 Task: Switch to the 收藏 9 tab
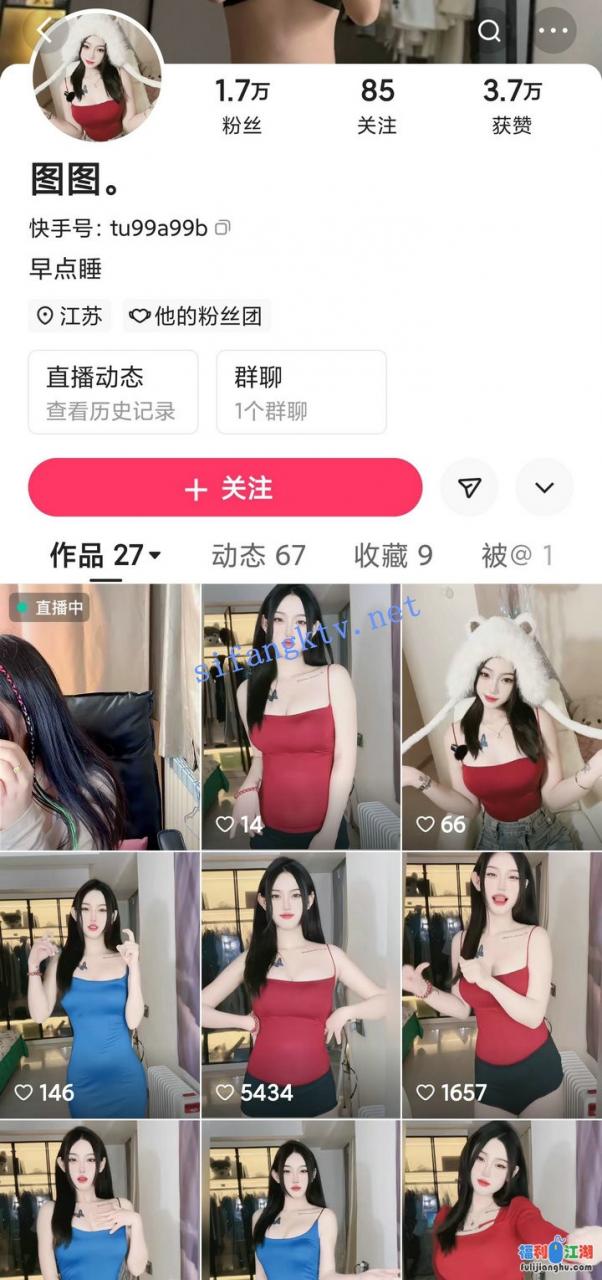pyautogui.click(x=393, y=556)
